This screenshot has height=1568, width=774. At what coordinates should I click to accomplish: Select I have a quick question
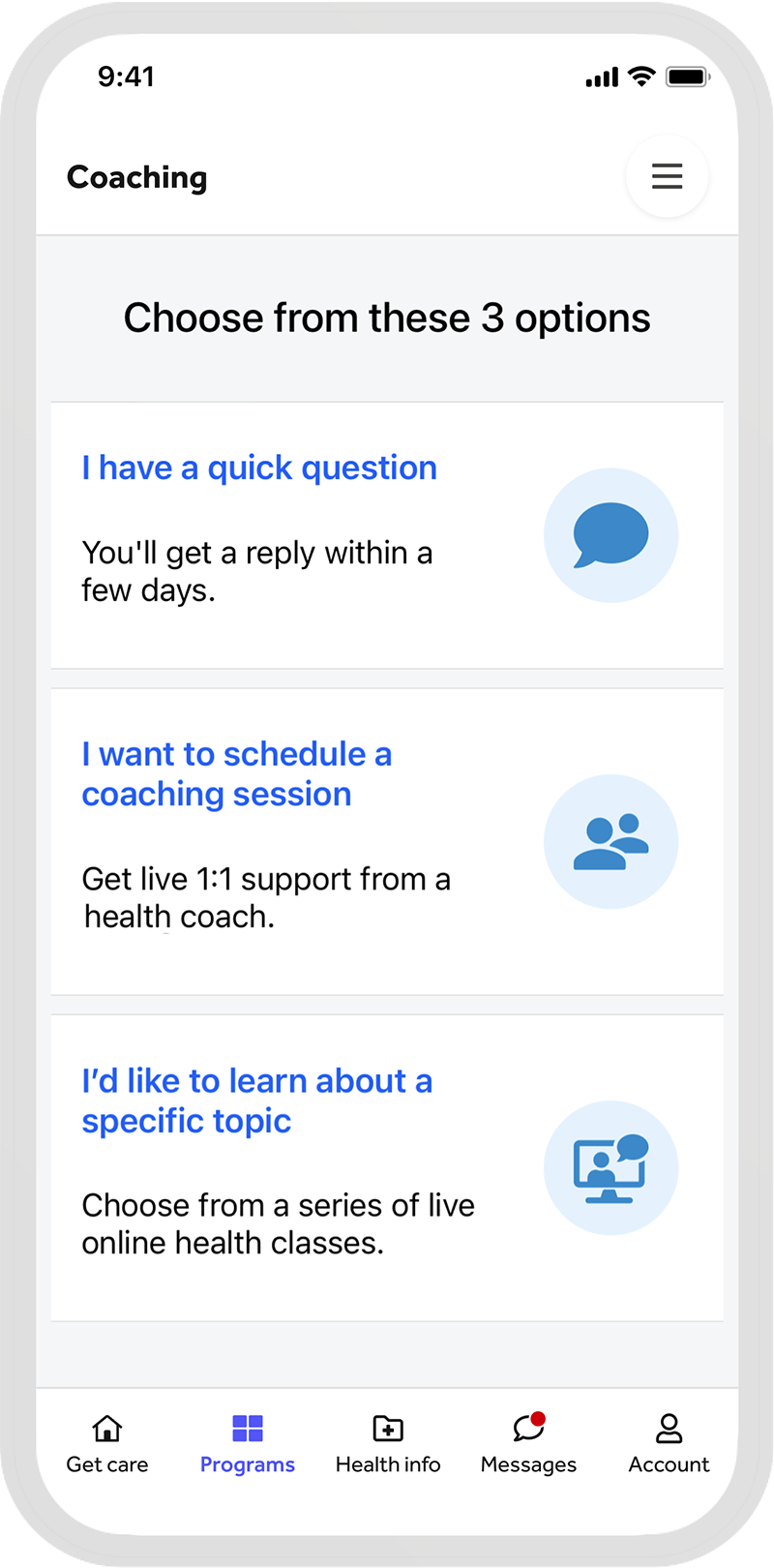pos(259,468)
